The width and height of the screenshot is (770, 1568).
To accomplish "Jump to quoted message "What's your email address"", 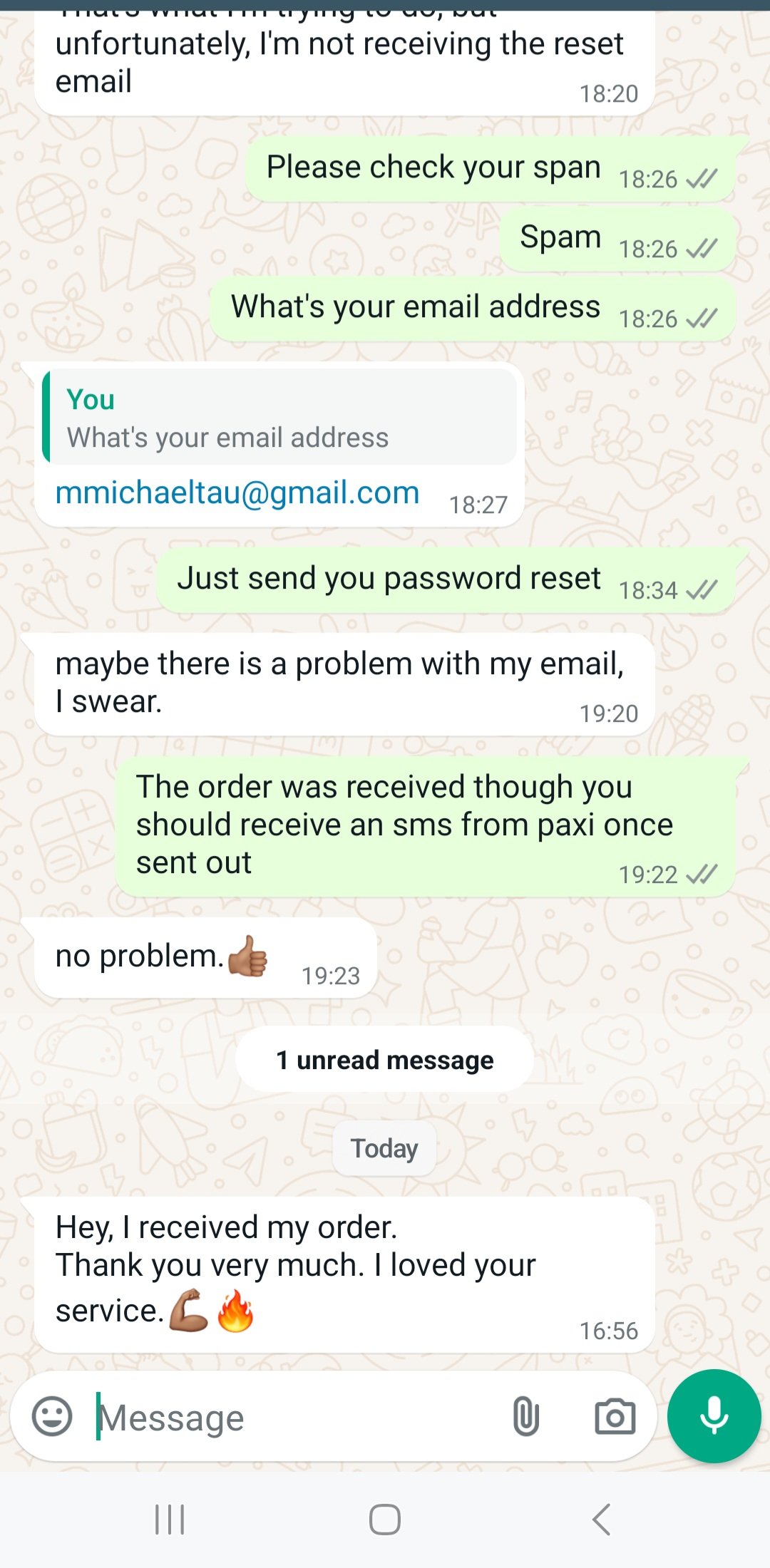I will point(279,418).
